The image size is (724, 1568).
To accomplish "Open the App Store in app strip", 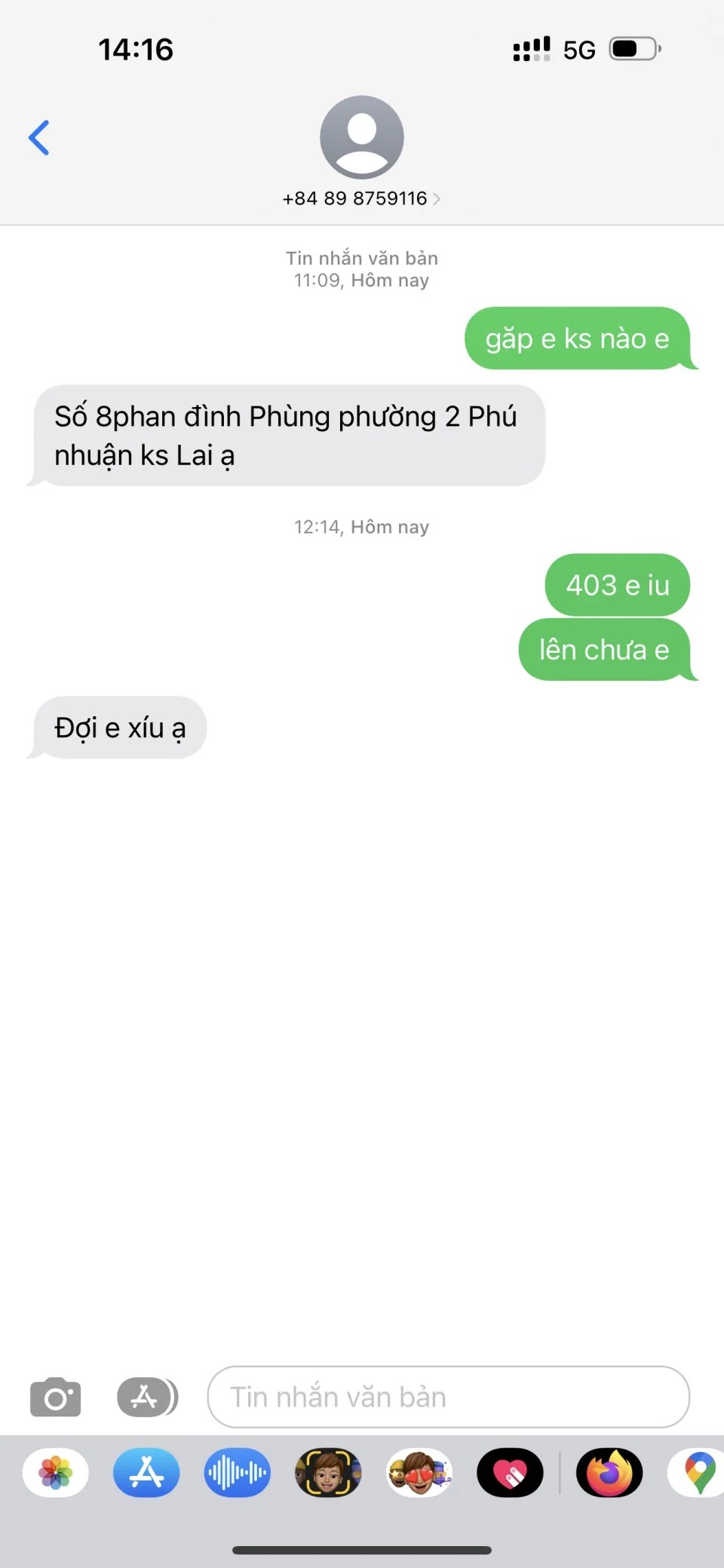I will [x=146, y=1472].
